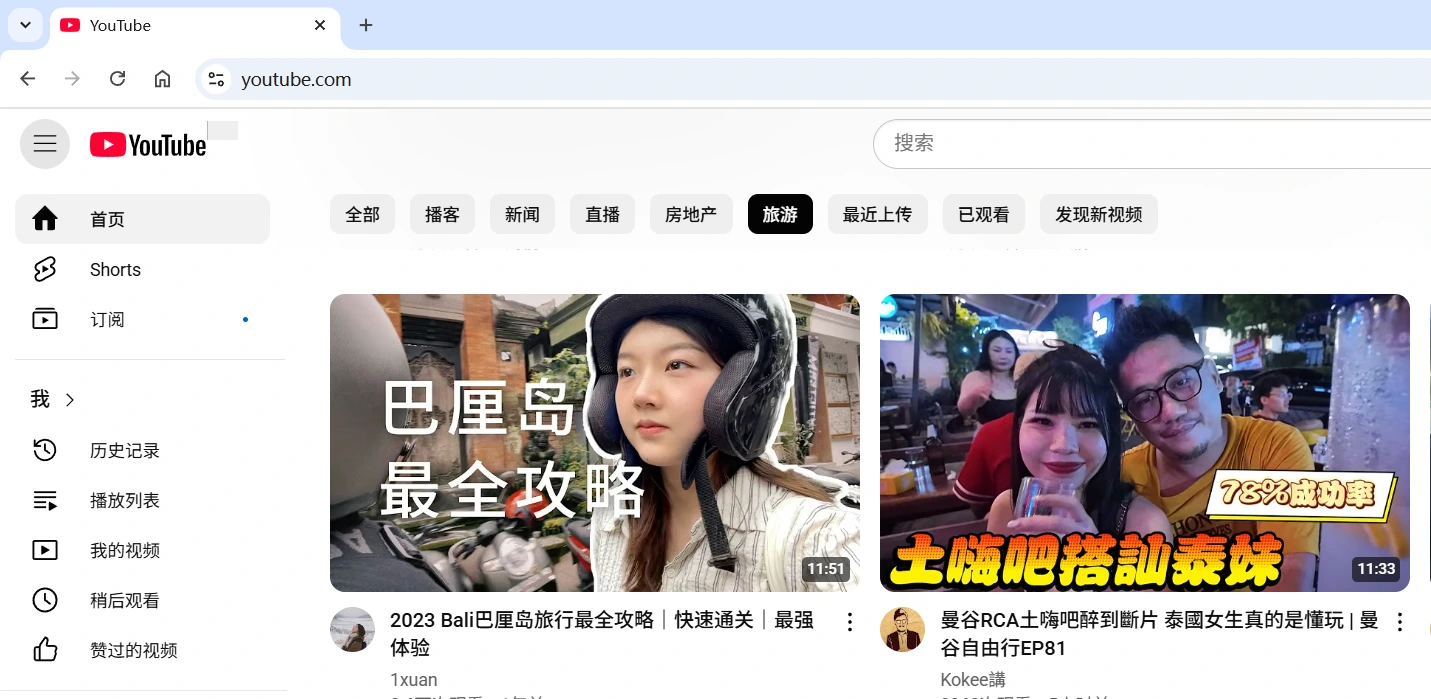
Task: Open 稍后观看 watch later list
Action: click(x=124, y=601)
